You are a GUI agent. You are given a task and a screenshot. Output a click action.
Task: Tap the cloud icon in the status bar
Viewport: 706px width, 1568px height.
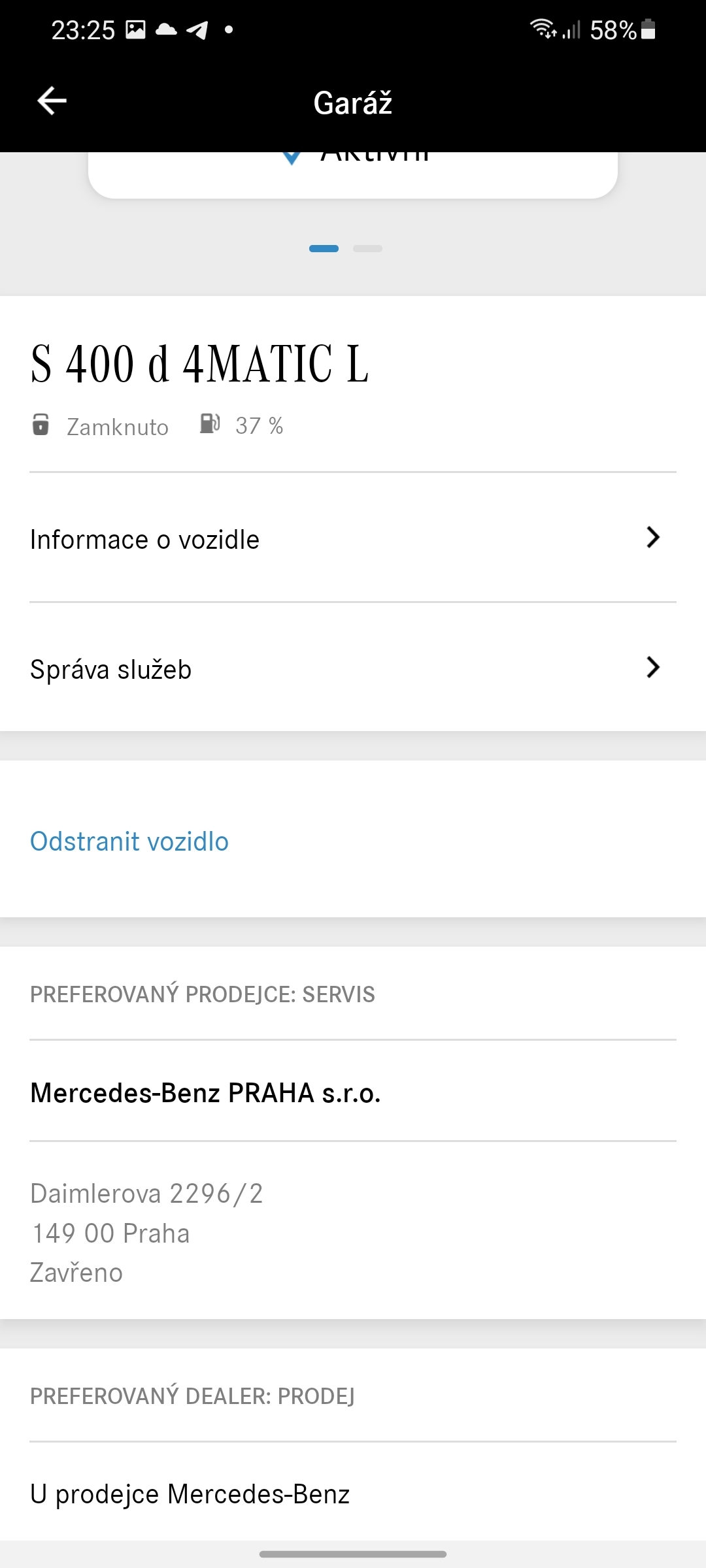(167, 29)
